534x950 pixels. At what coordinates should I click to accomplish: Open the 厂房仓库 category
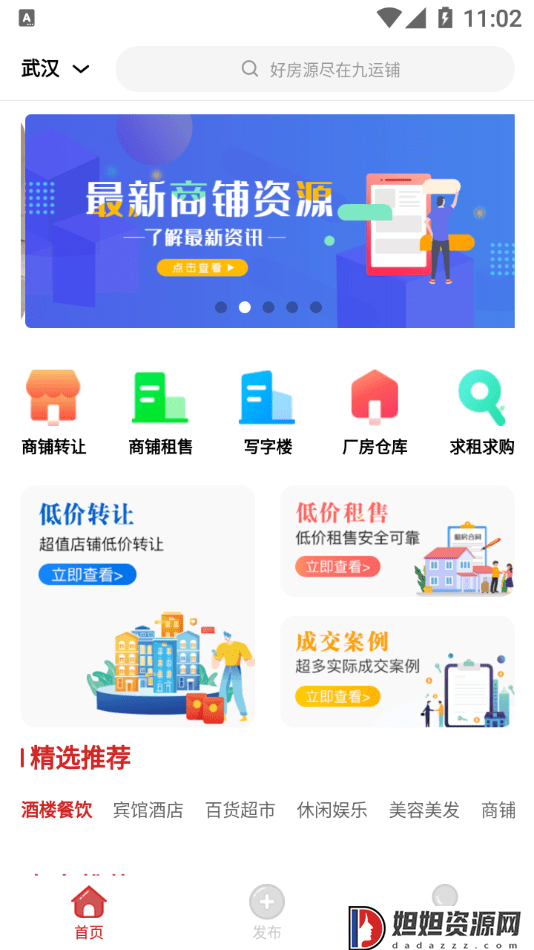click(375, 413)
